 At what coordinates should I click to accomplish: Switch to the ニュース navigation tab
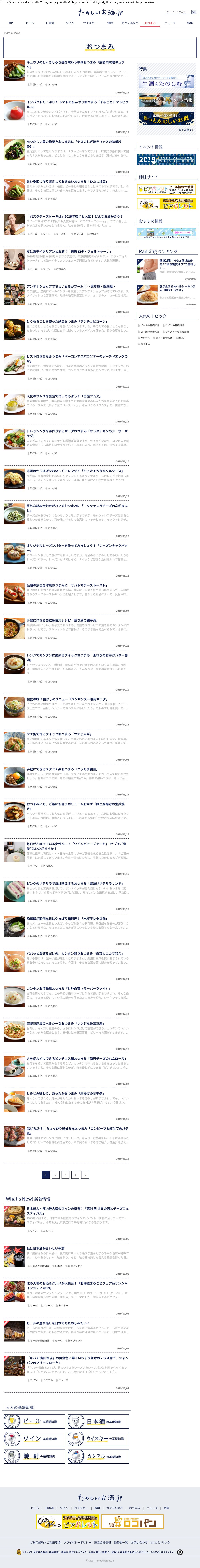(170, 23)
